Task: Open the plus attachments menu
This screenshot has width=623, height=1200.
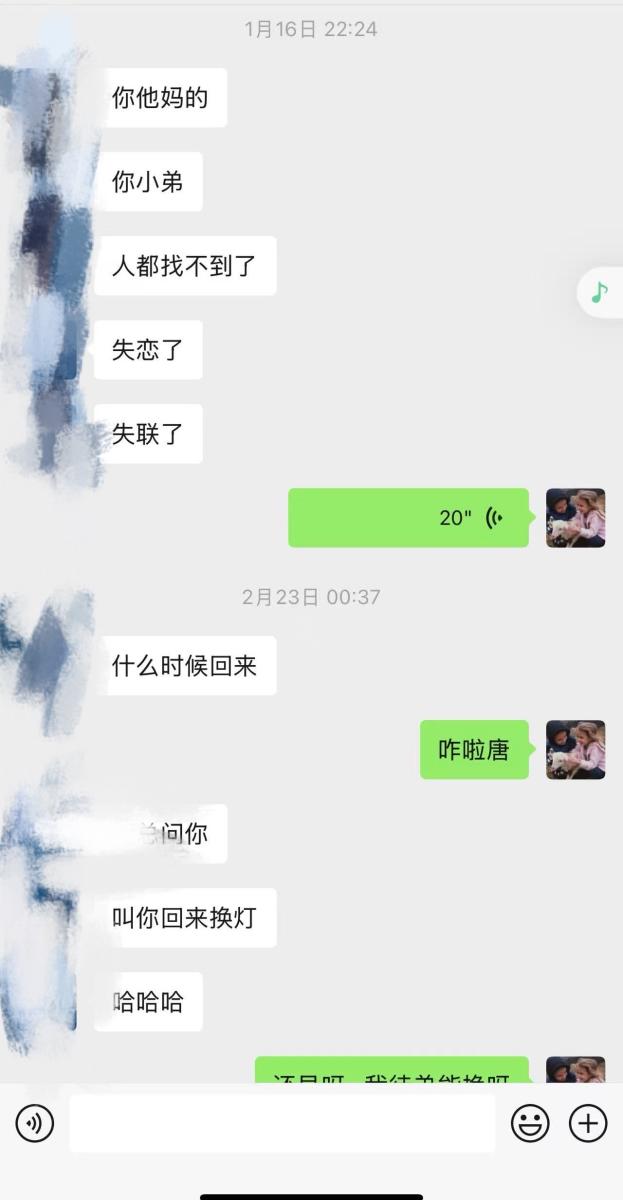Action: pyautogui.click(x=588, y=1124)
